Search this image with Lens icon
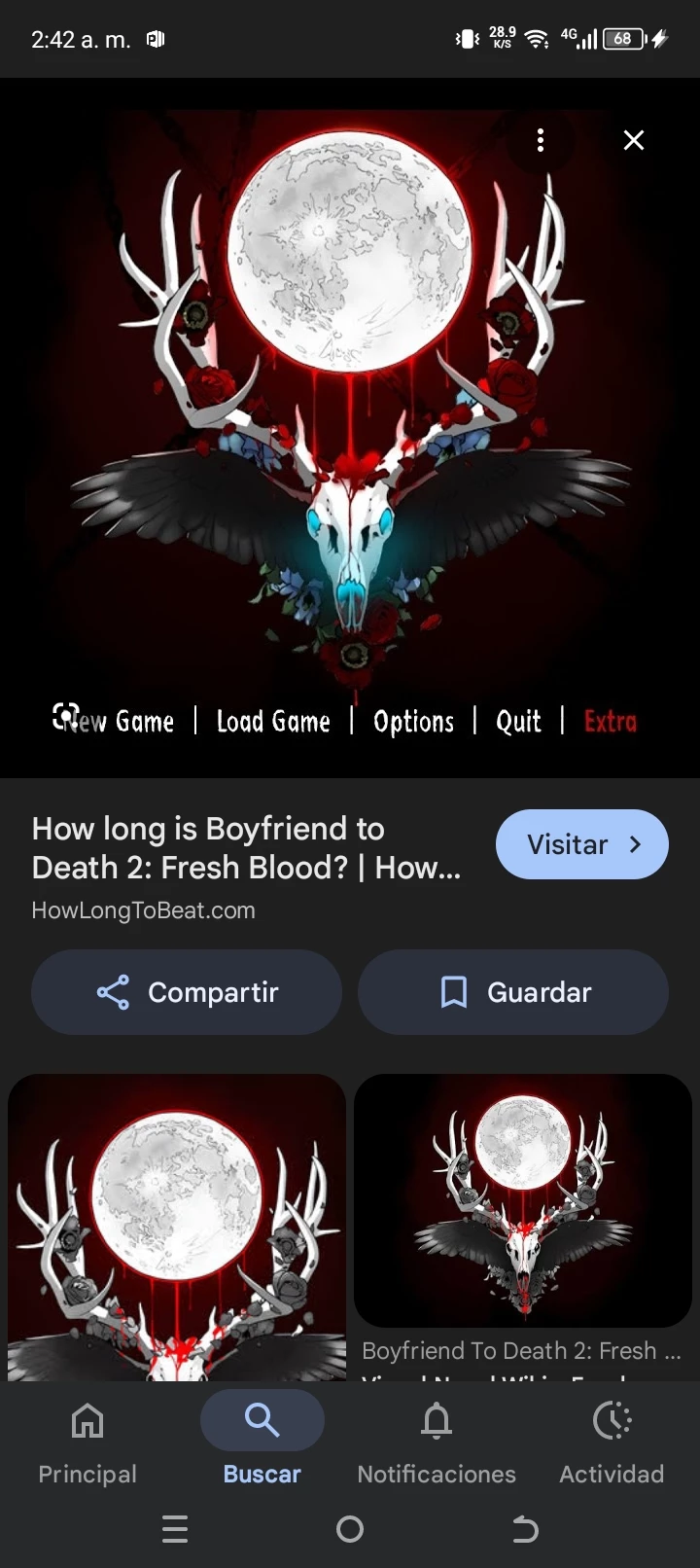Viewport: 700px width, 1568px height. tap(65, 717)
